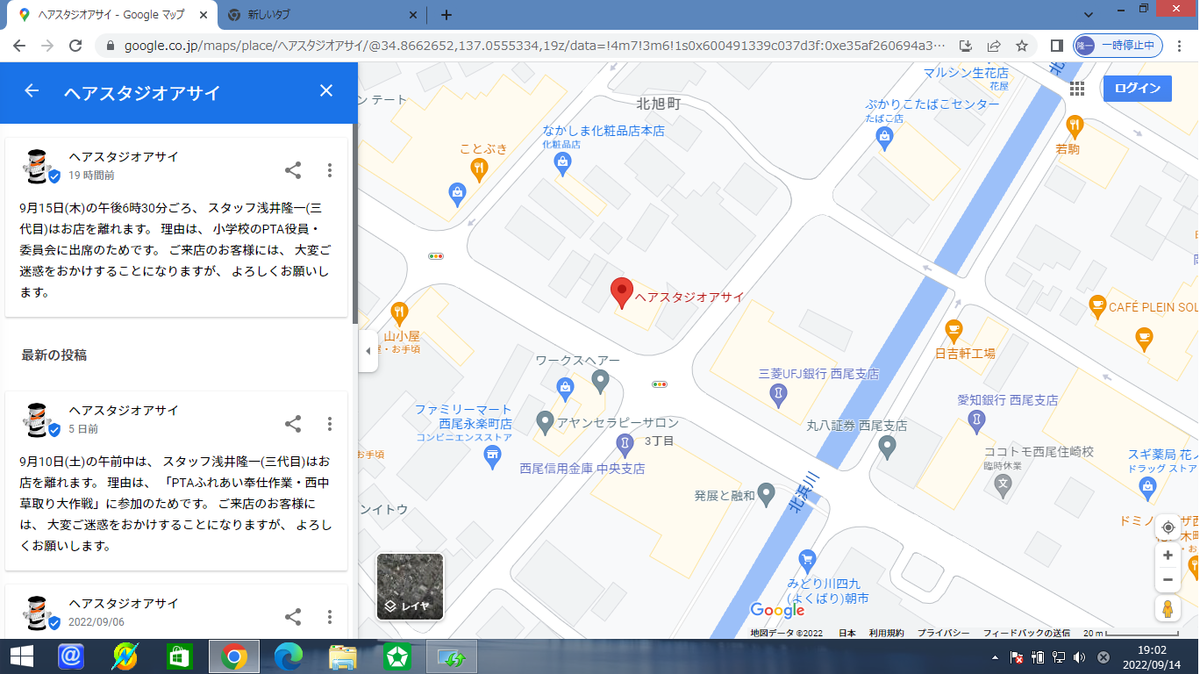Open overflow menu on 19 時間前 post

(330, 170)
